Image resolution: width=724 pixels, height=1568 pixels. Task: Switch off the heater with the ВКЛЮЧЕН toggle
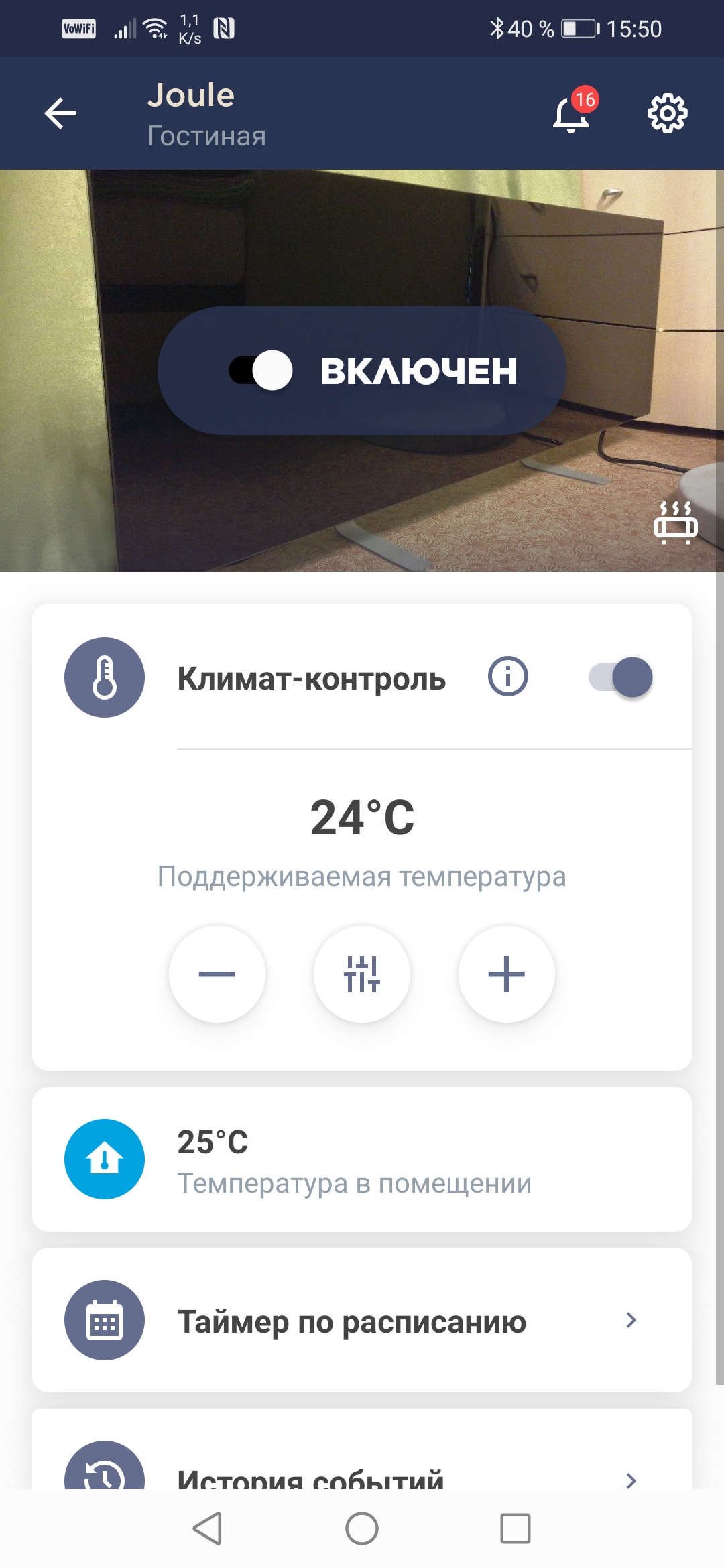point(261,371)
